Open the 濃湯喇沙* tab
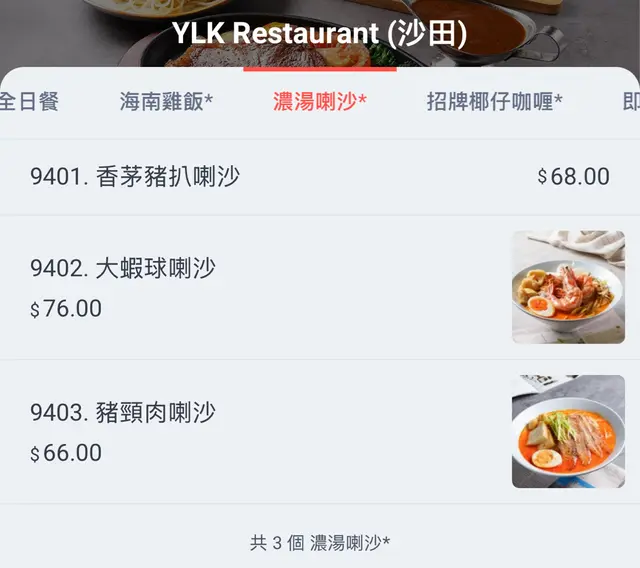 (320, 102)
